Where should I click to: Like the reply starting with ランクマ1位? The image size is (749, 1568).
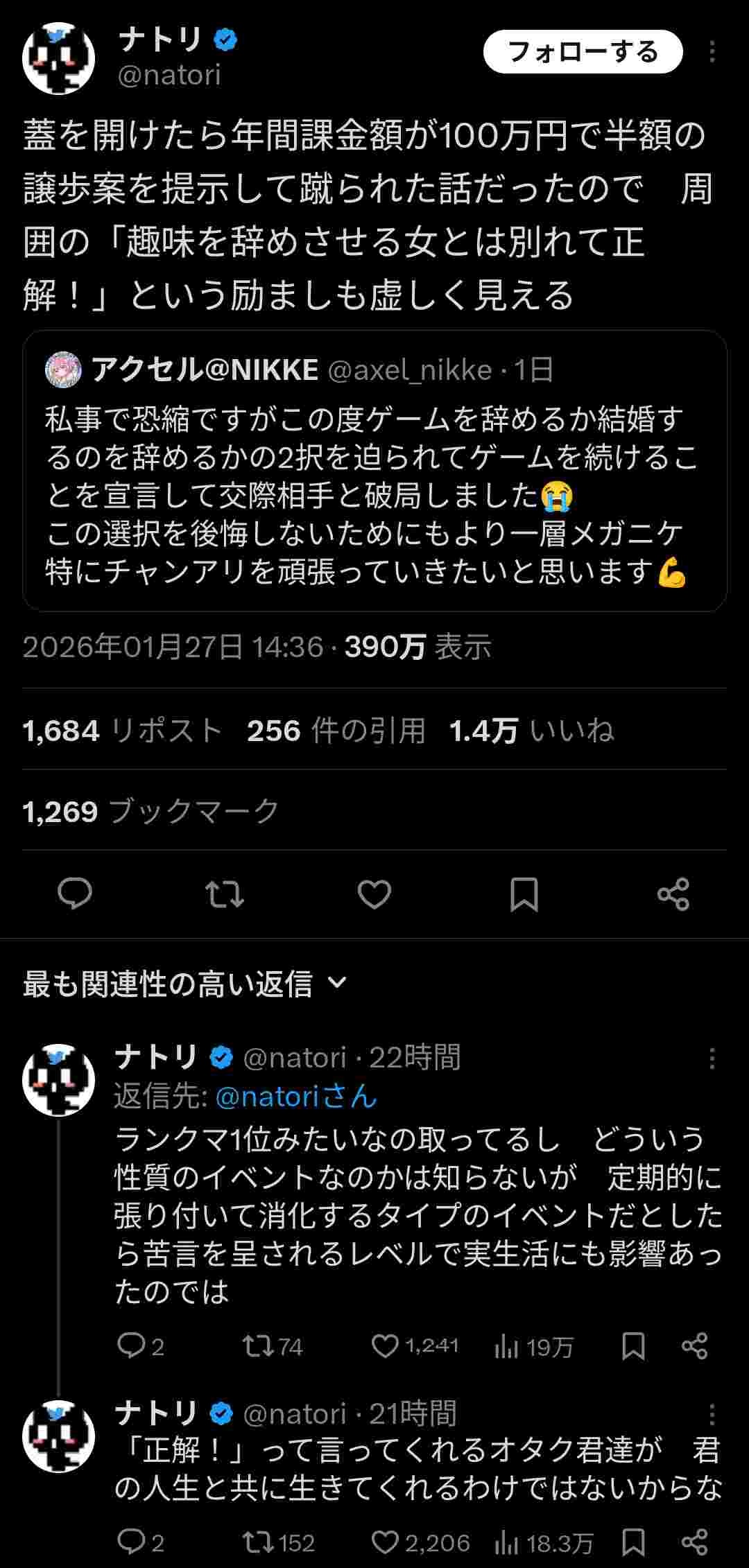pyautogui.click(x=386, y=1345)
